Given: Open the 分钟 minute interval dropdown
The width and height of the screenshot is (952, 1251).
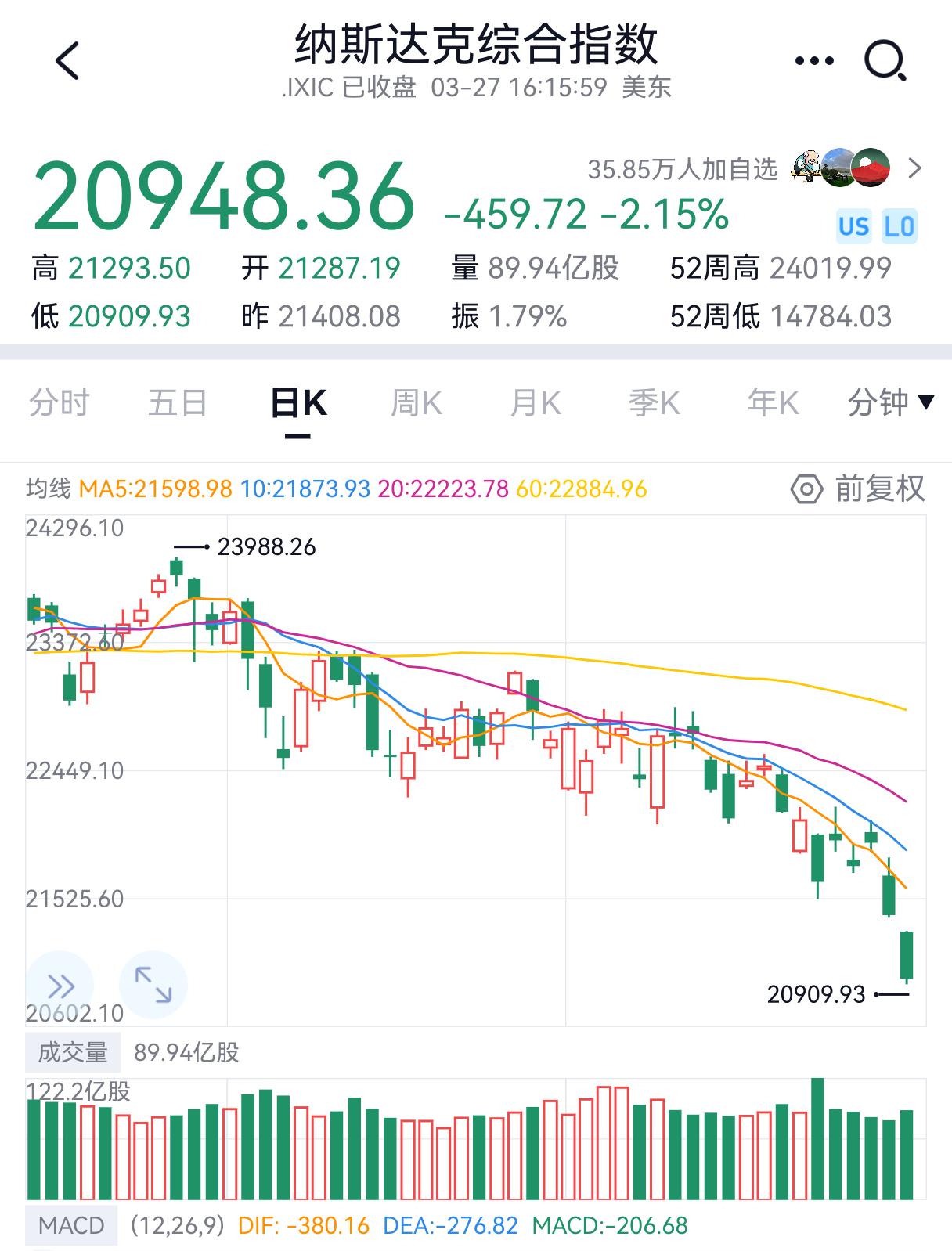Looking at the screenshot, I should coord(889,402).
